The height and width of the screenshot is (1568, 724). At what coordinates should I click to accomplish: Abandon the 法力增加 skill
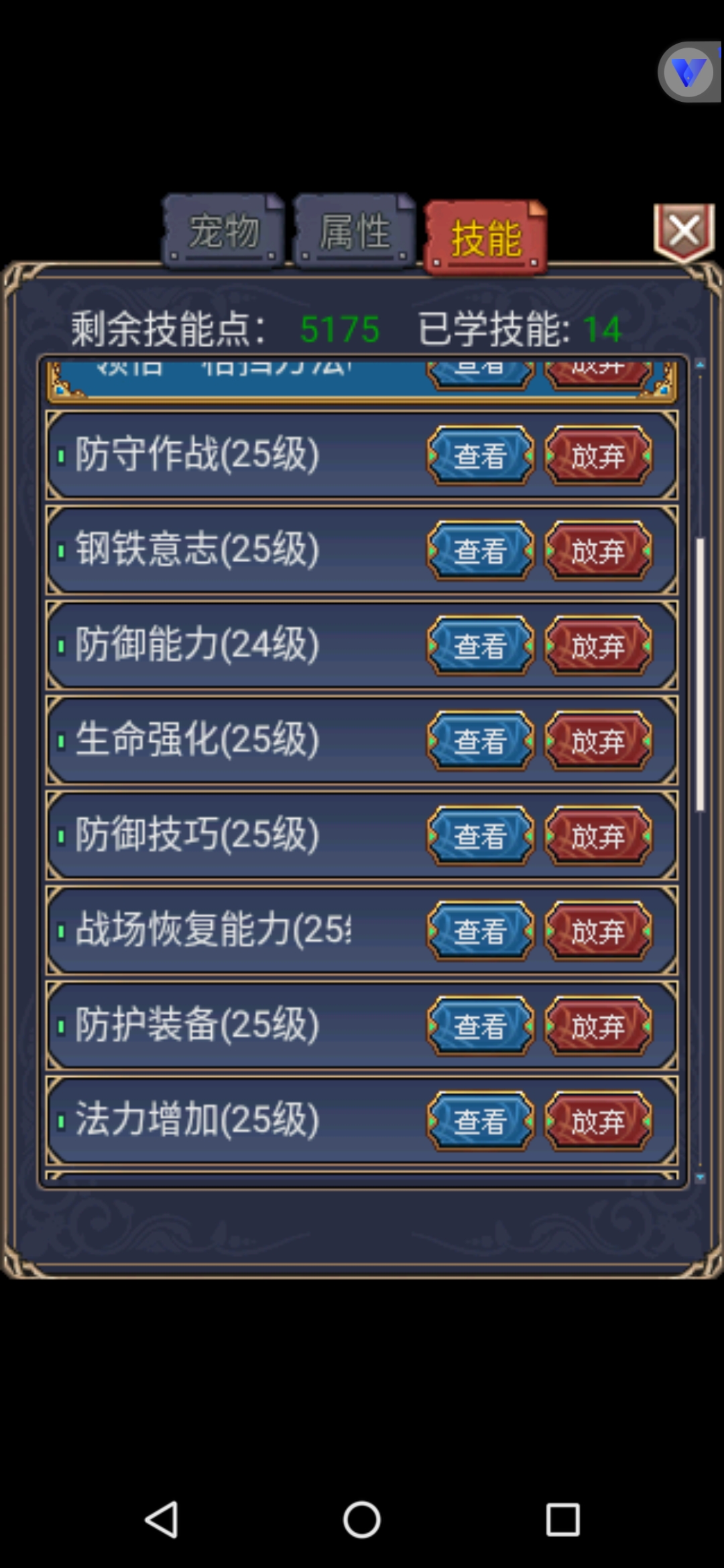click(598, 1122)
